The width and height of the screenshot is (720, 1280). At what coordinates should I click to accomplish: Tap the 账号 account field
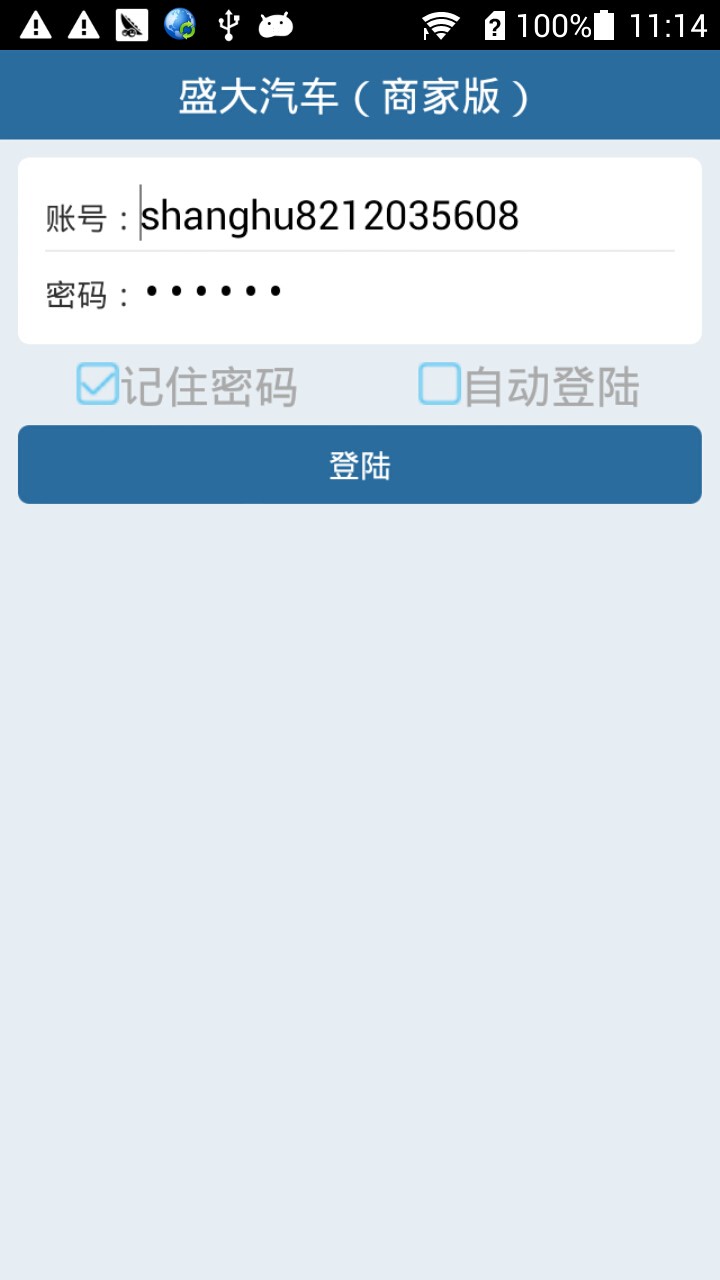406,216
